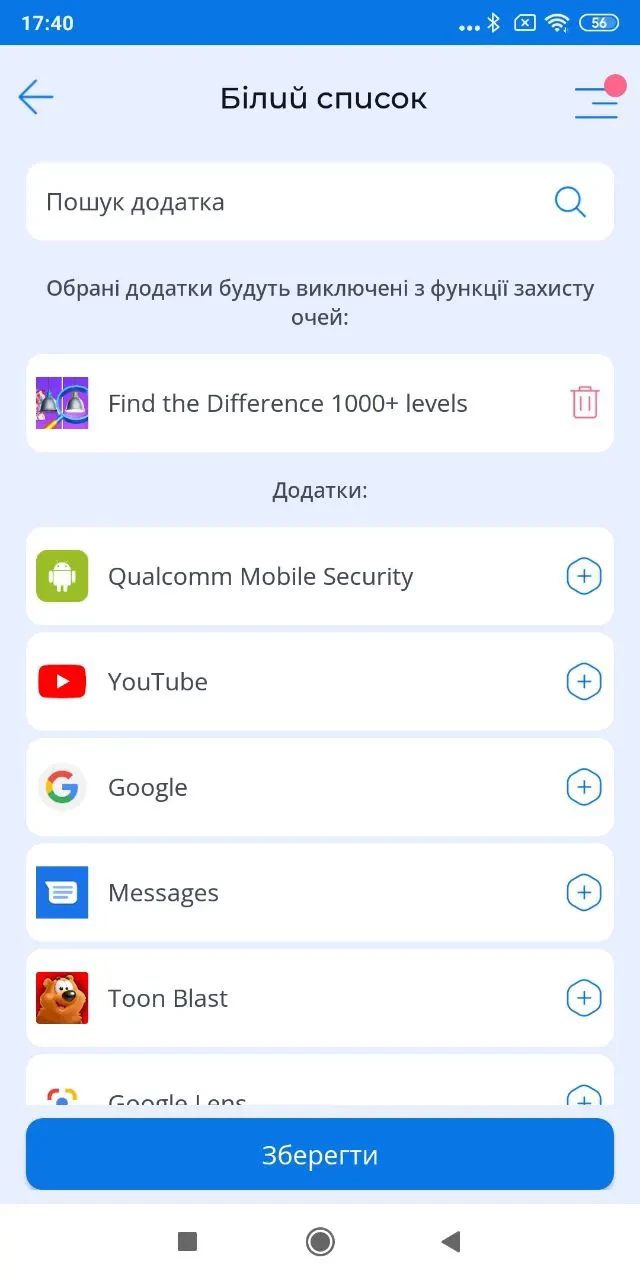Go back using the top-left arrow

tap(36, 97)
